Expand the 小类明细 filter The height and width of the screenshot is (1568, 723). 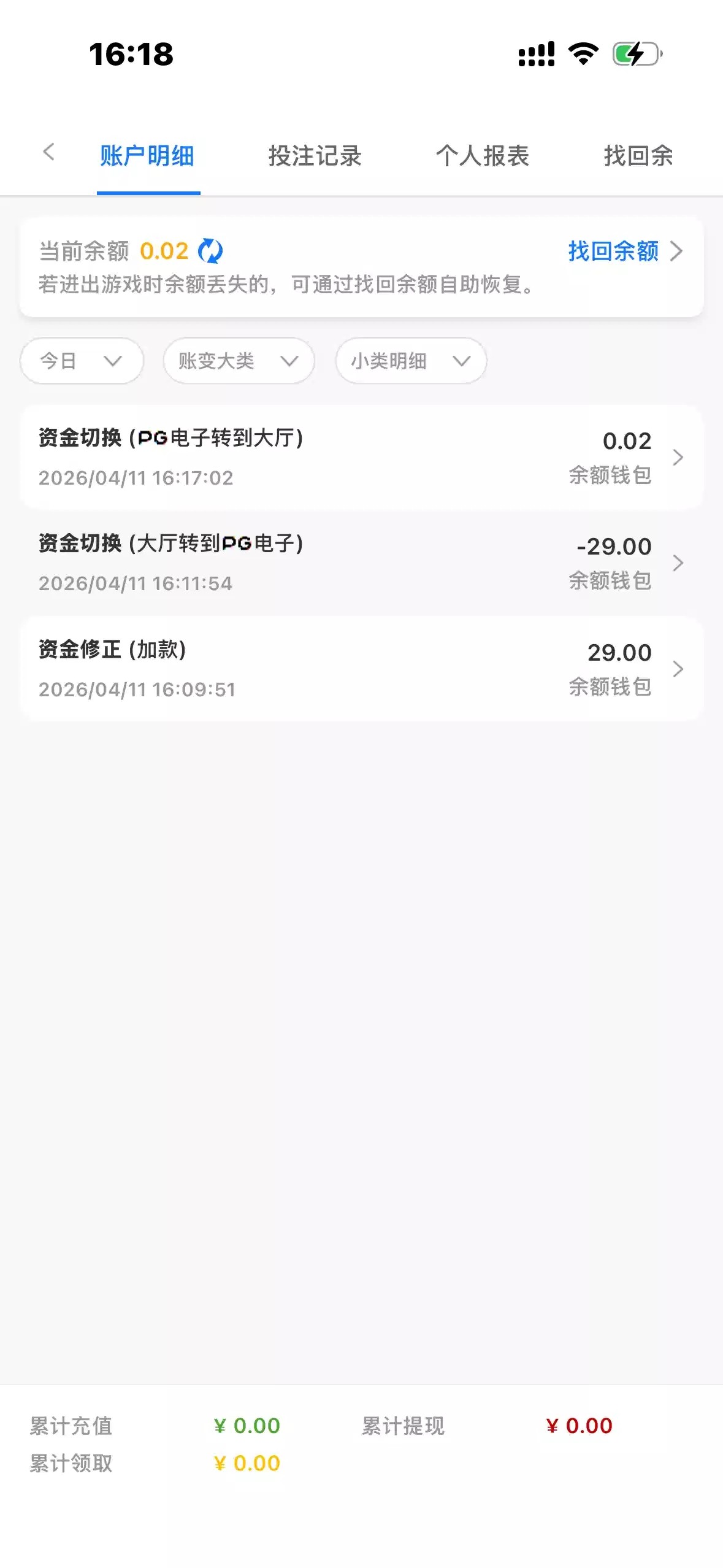(x=411, y=361)
